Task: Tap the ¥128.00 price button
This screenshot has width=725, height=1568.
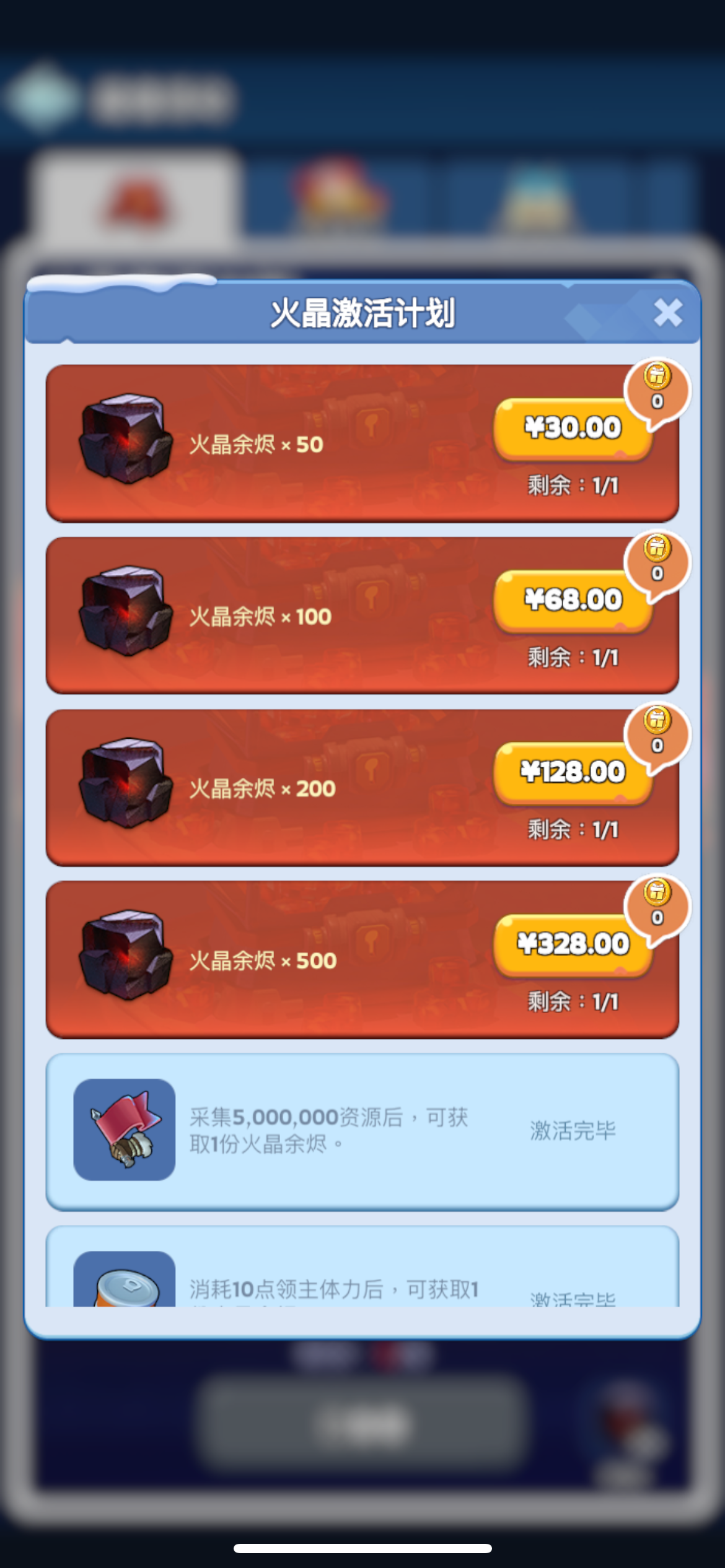Action: point(572,773)
